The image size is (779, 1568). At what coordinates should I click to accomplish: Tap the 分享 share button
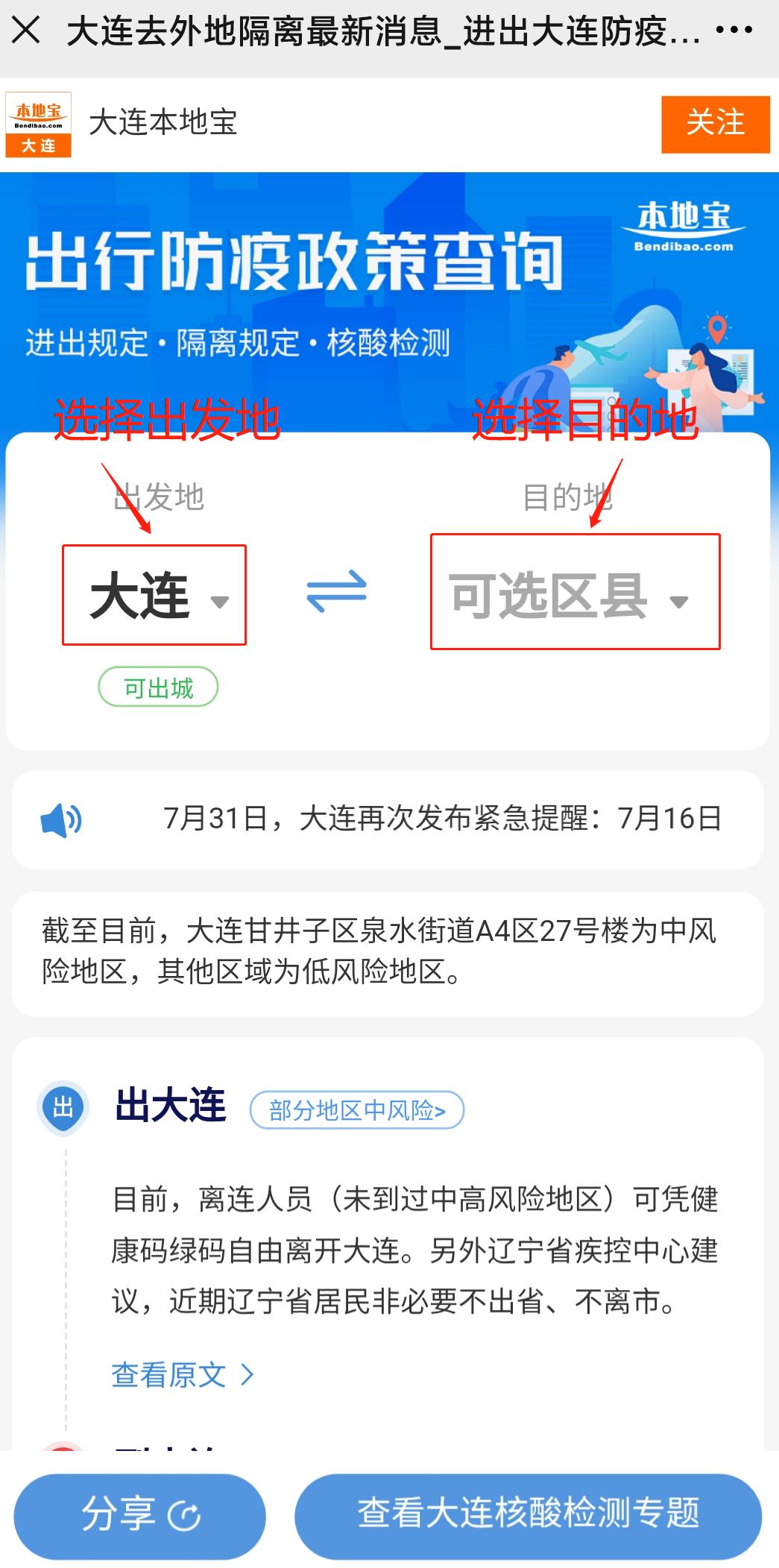tap(139, 1514)
